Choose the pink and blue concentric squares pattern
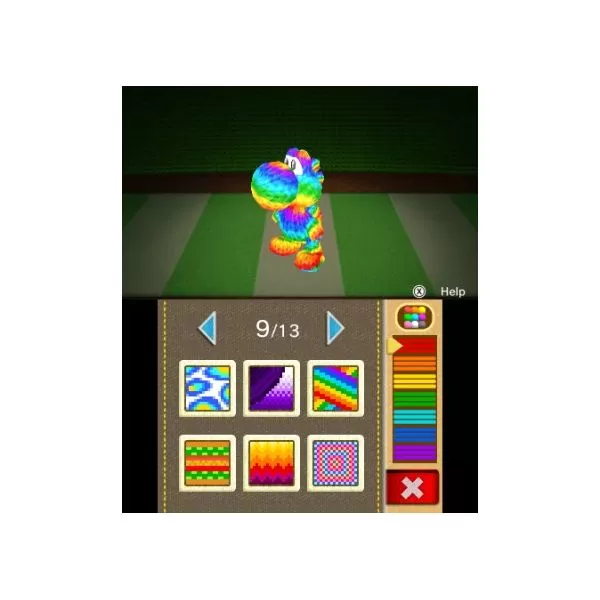This screenshot has width=600, height=600. [333, 461]
